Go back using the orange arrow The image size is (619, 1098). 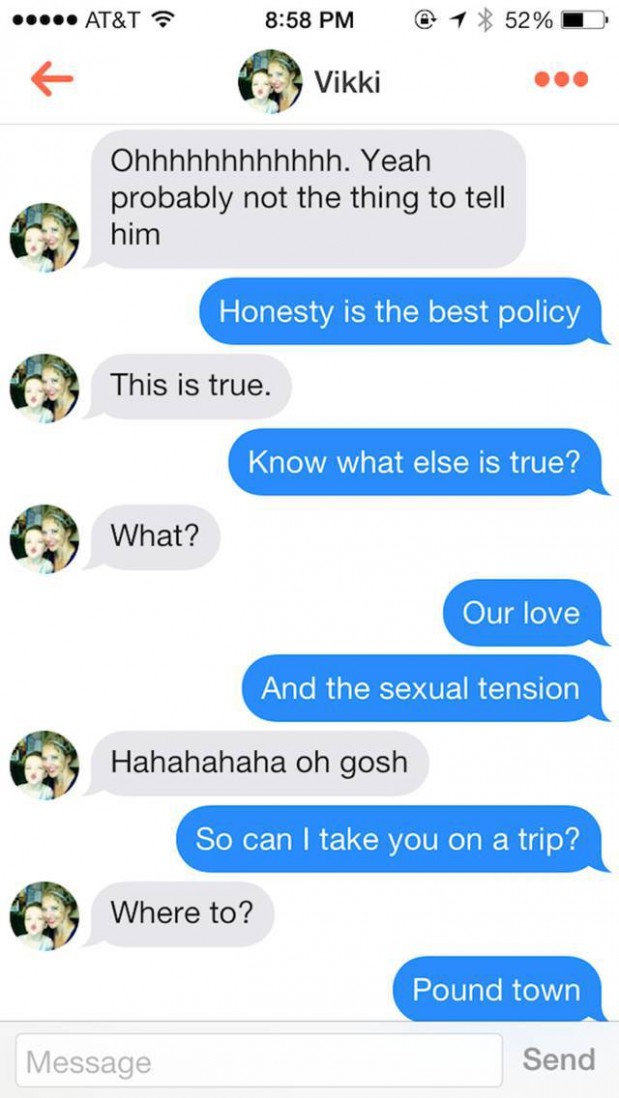point(52,80)
